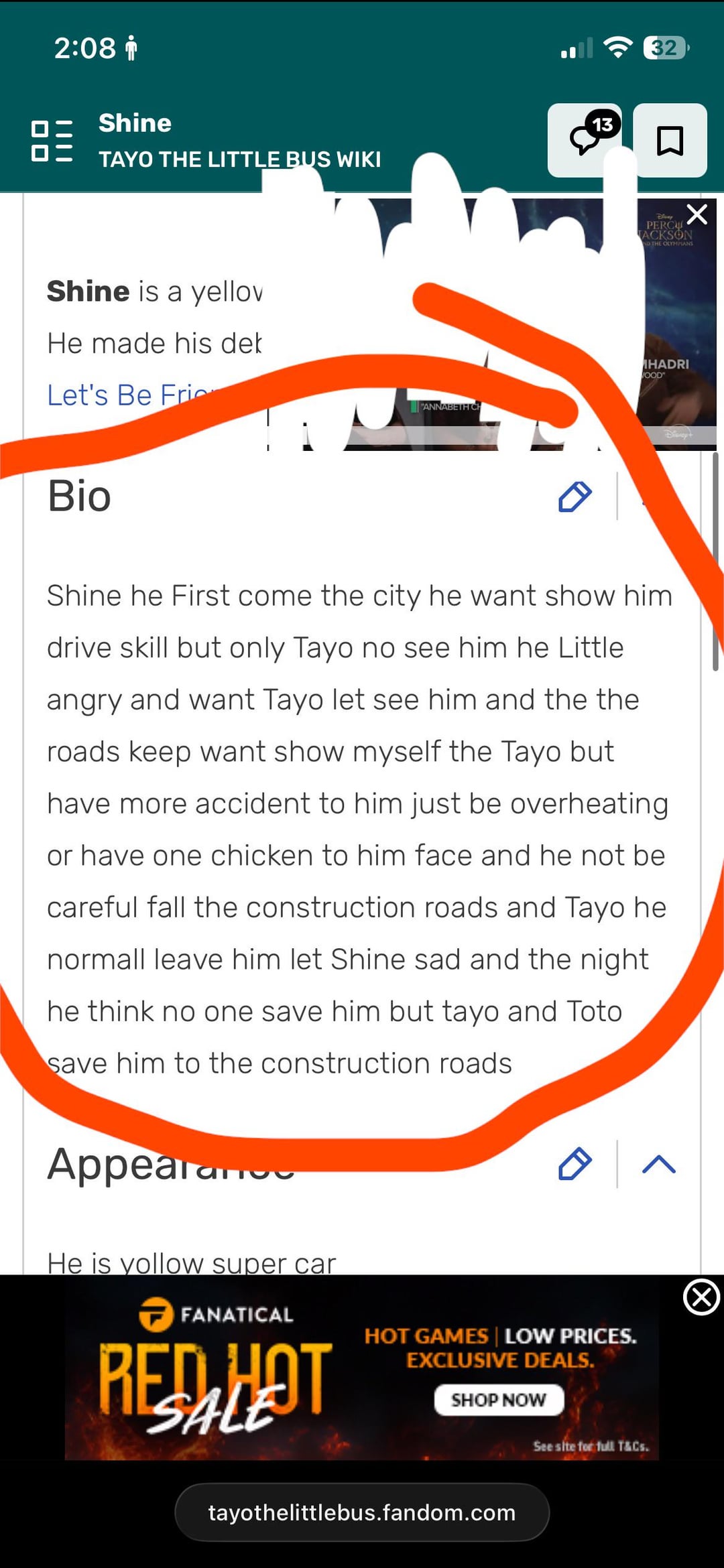Edit the Bio section
This screenshot has width=724, height=1568.
pyautogui.click(x=575, y=497)
